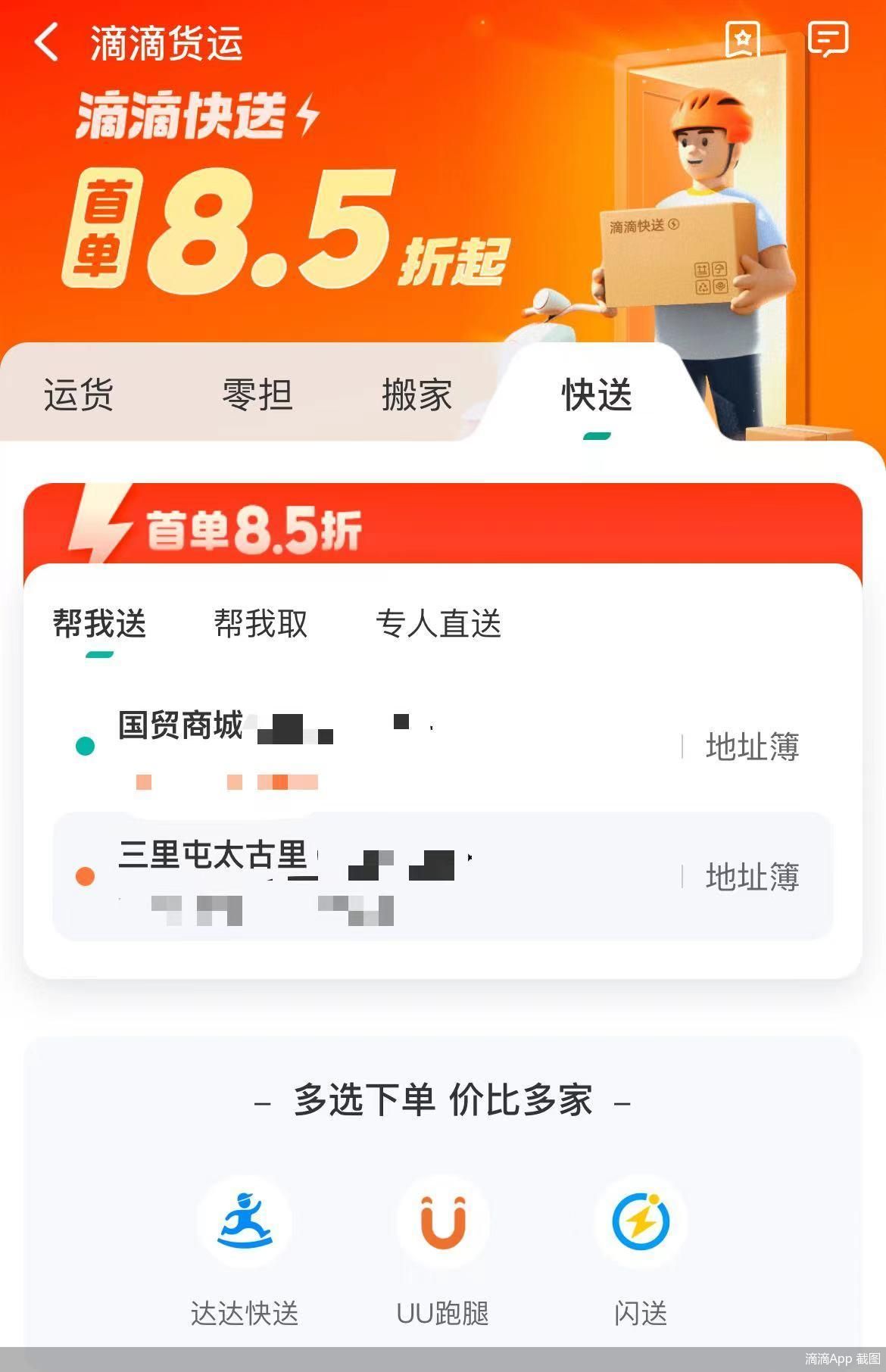
Task: Switch to the 搬家 tab
Action: click(x=416, y=394)
